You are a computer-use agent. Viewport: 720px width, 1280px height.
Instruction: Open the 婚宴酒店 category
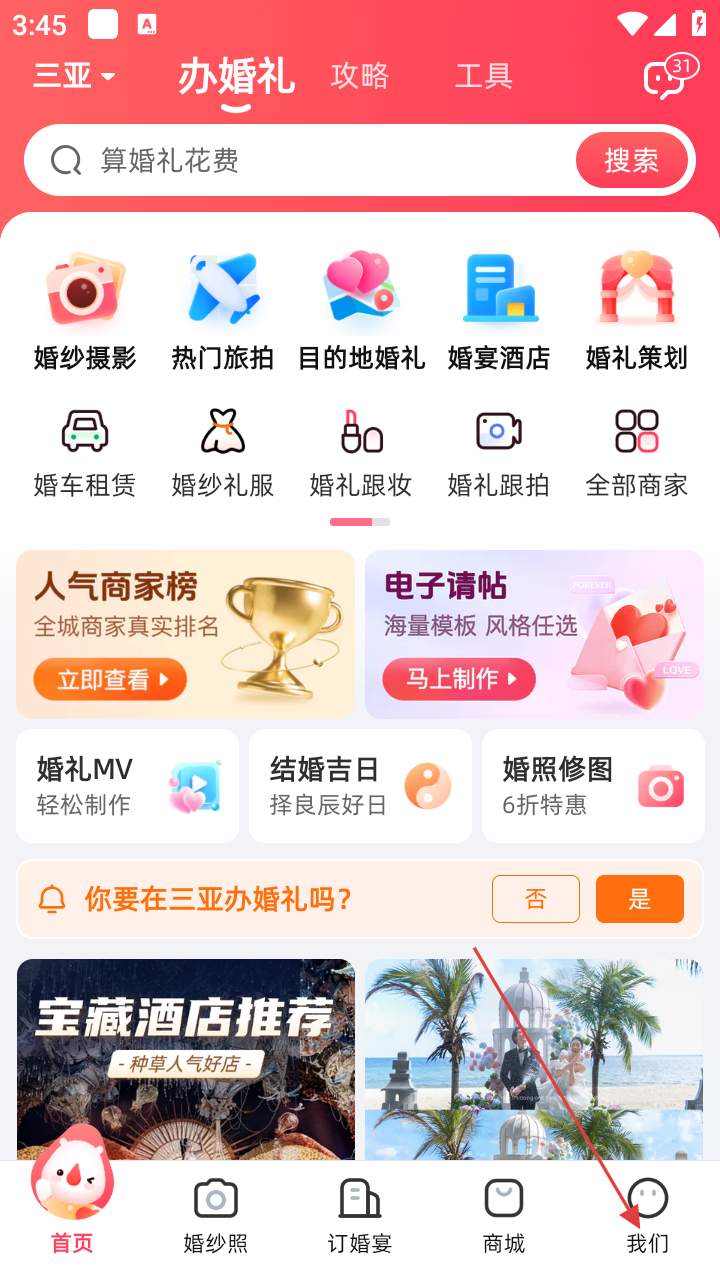[x=499, y=312]
